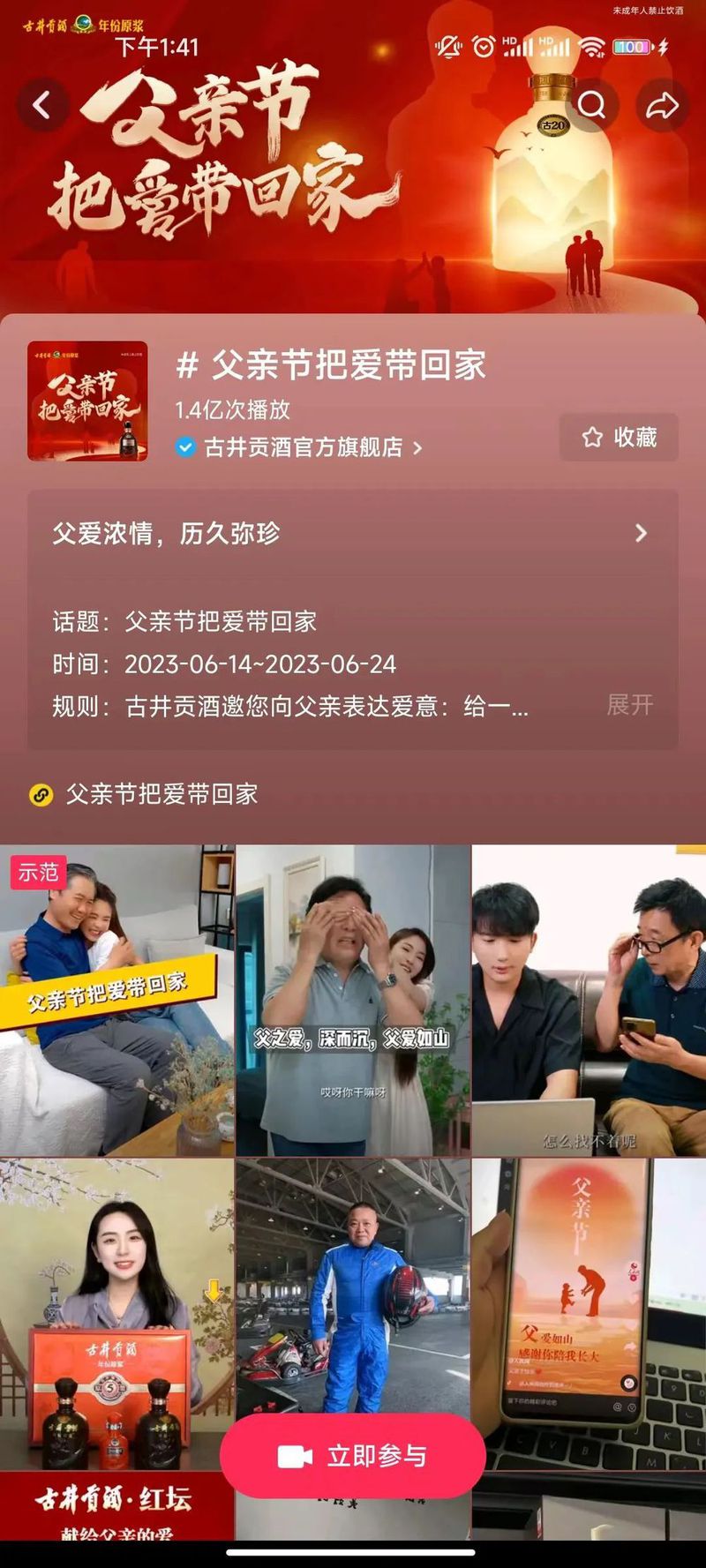Open the 父爱浓情，历久弥珍 details
Screen dimensions: 706x1568
click(x=351, y=533)
